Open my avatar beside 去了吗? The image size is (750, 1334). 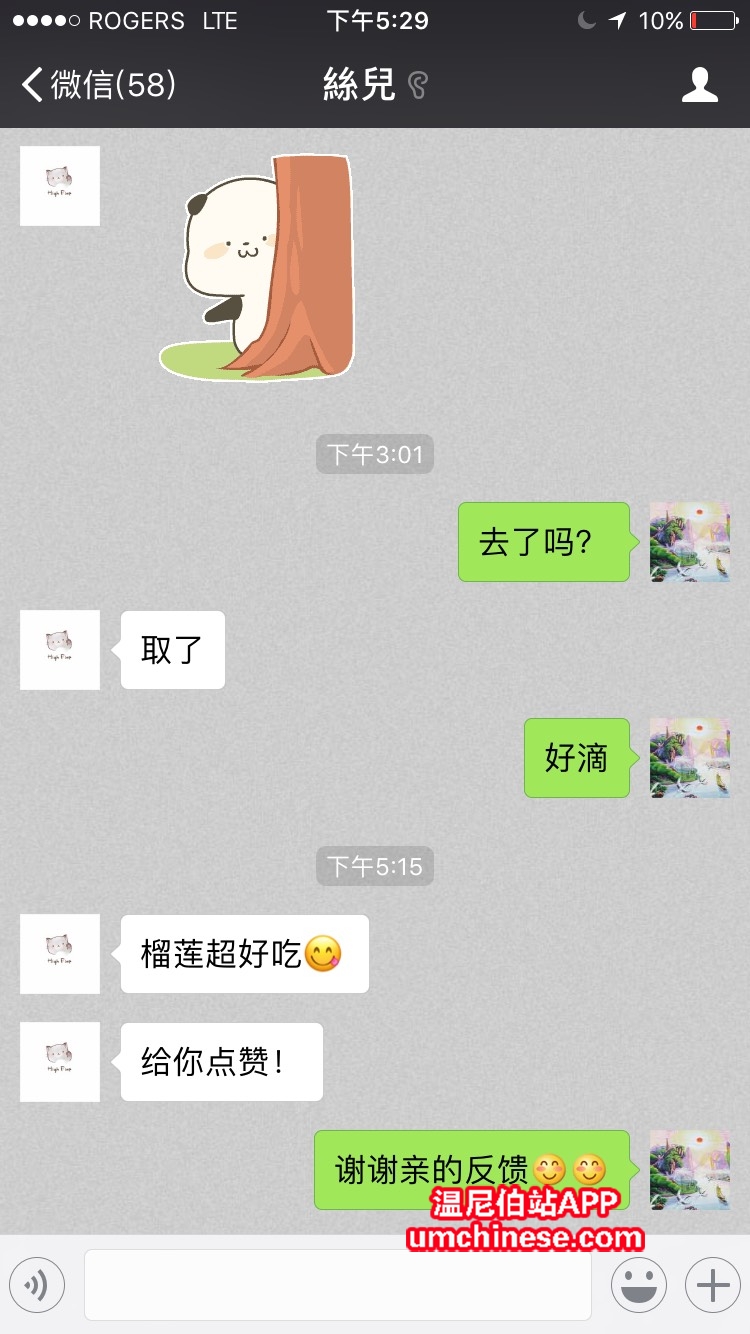[689, 542]
